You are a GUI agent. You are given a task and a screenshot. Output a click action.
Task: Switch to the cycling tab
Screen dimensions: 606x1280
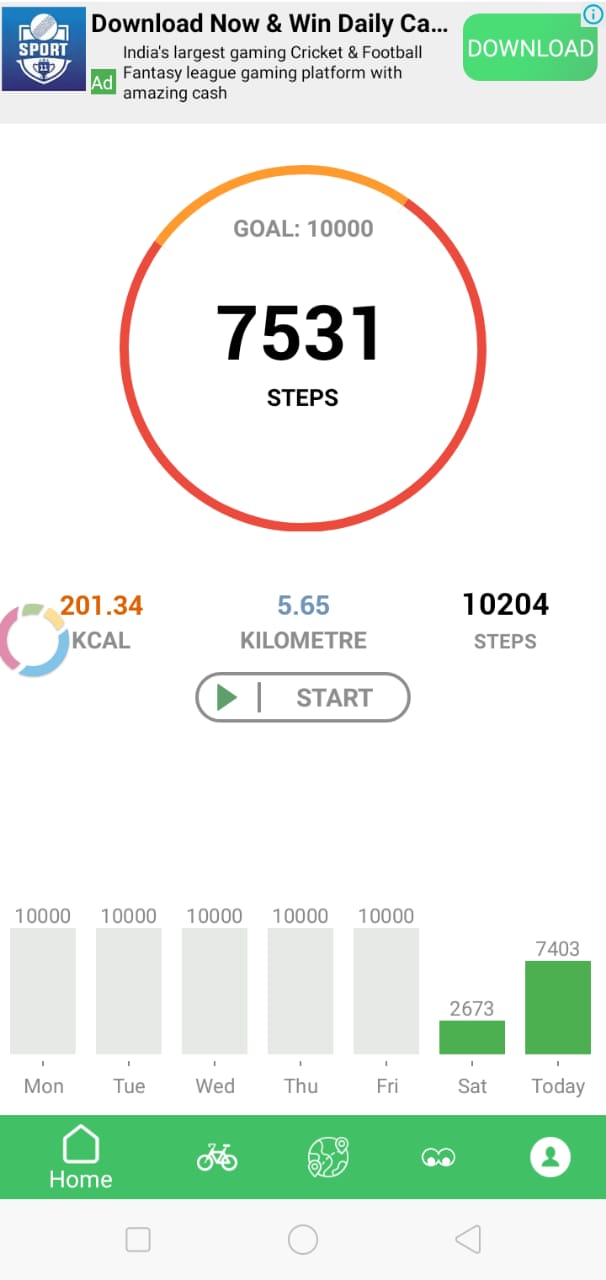pos(217,1157)
